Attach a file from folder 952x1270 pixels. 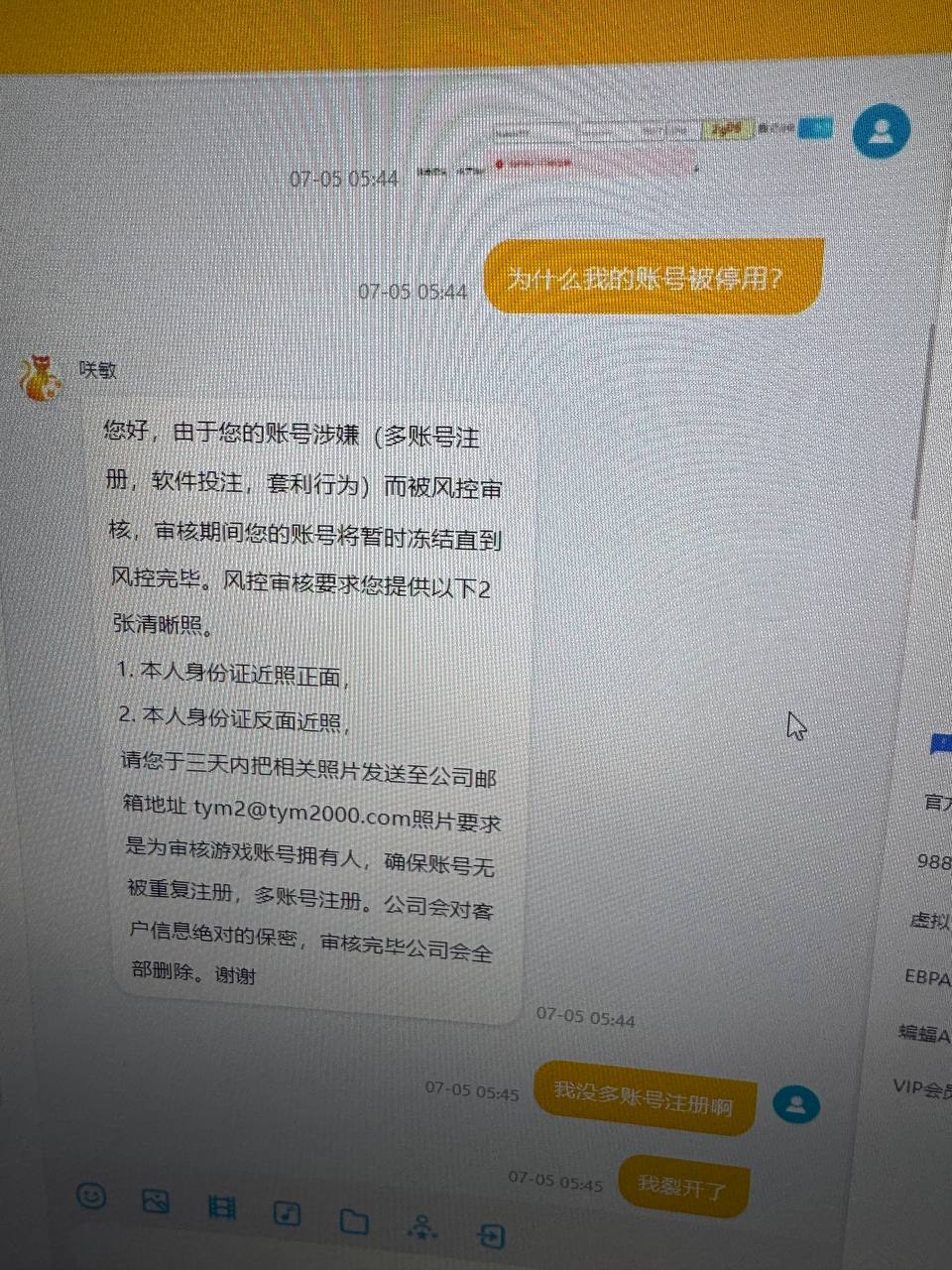tap(354, 1220)
